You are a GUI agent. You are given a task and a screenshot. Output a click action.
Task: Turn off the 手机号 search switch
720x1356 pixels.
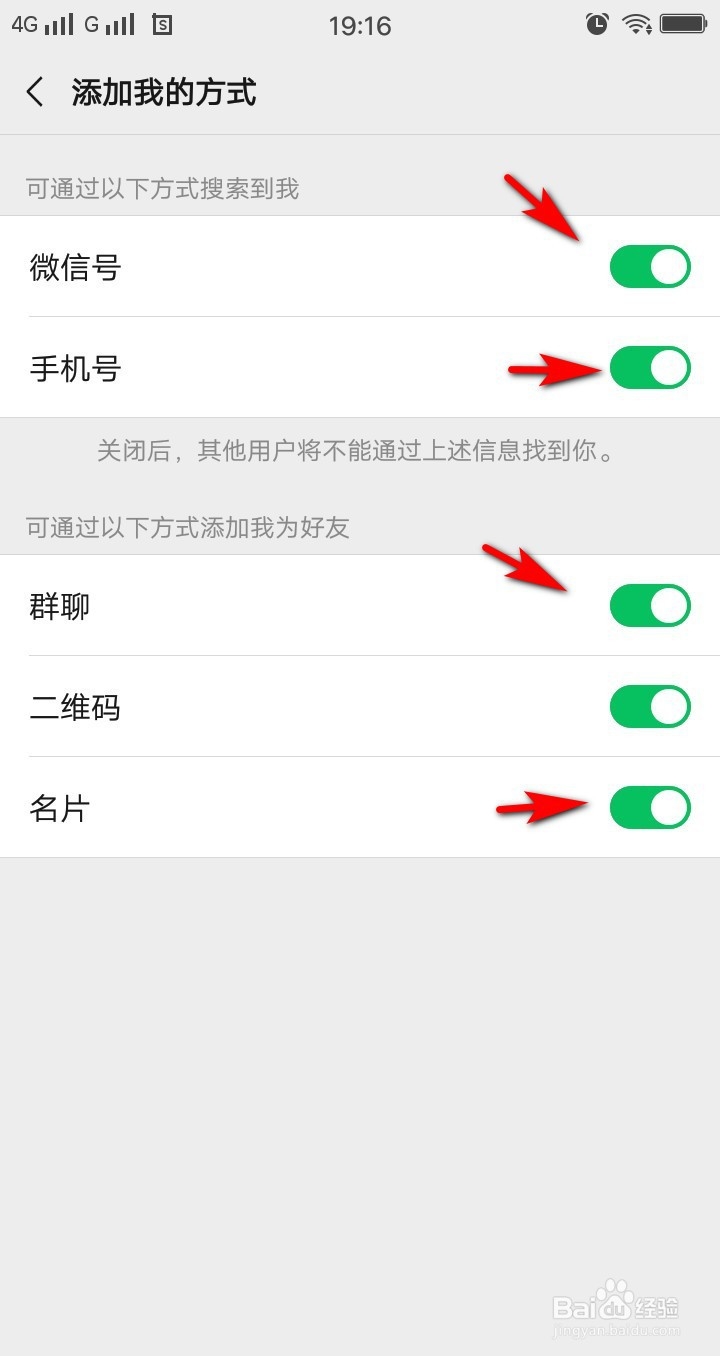tap(650, 367)
